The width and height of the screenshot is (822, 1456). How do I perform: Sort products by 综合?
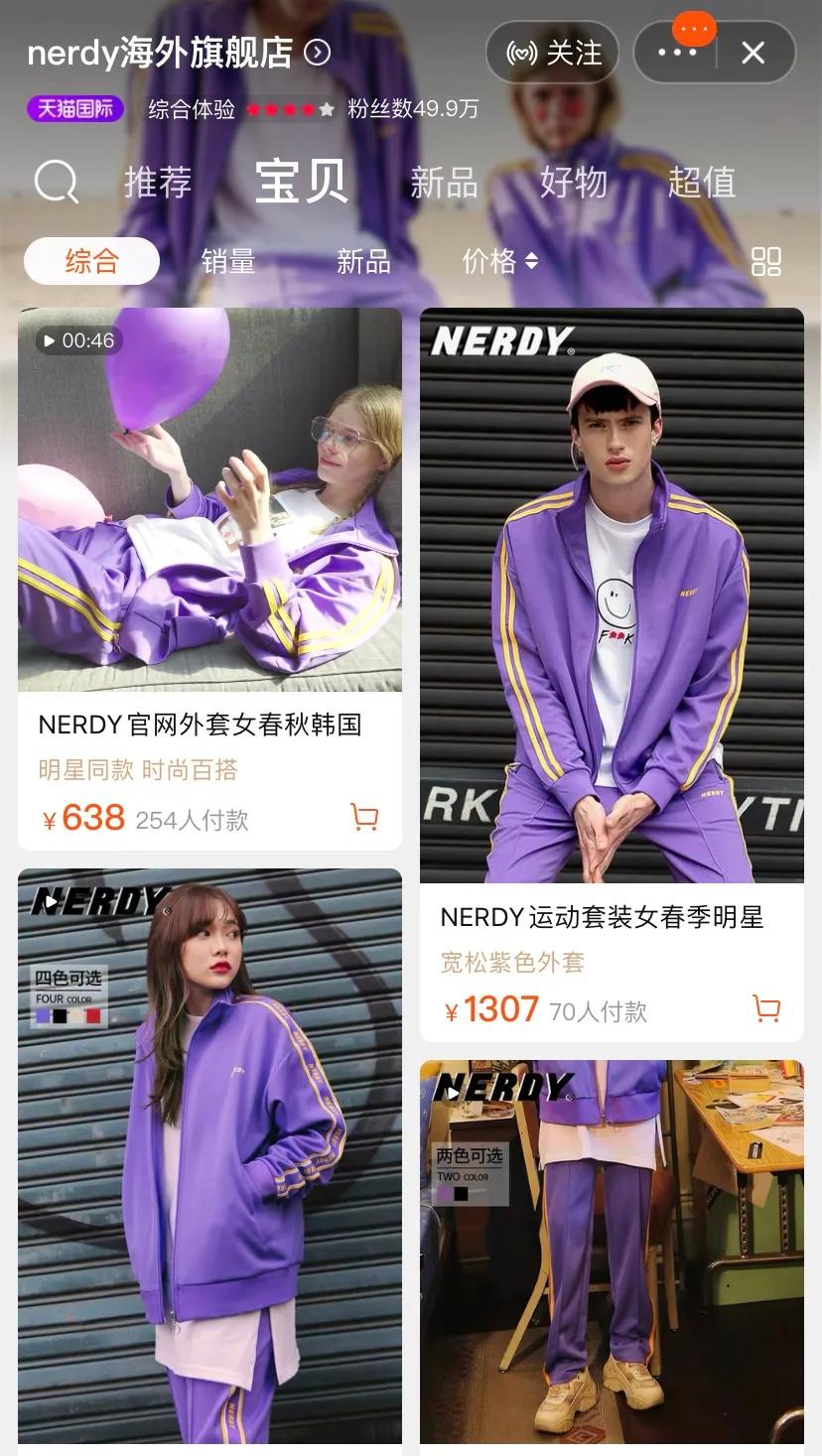point(91,261)
